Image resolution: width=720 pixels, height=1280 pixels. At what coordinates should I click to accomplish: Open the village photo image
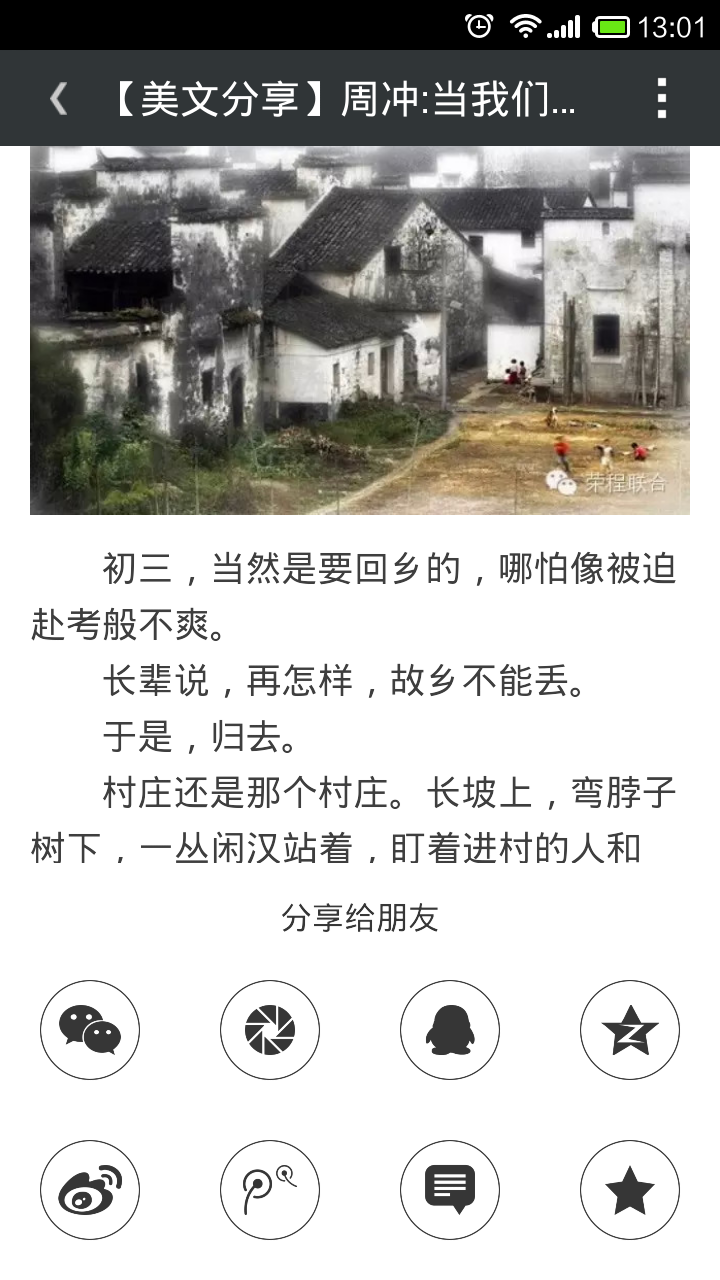[x=360, y=330]
